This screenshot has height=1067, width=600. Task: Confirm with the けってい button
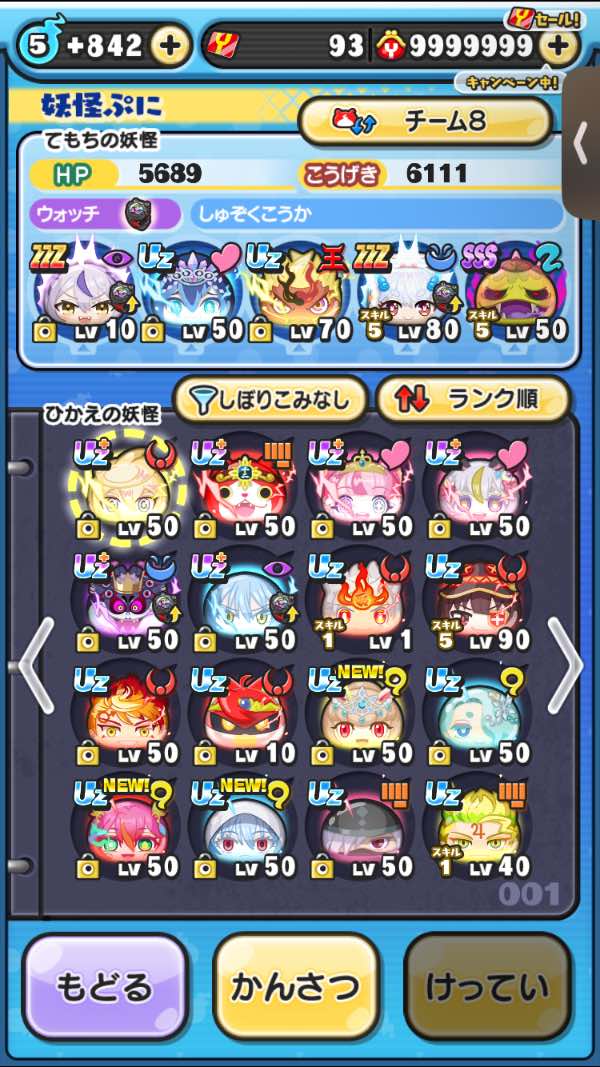[x=487, y=988]
